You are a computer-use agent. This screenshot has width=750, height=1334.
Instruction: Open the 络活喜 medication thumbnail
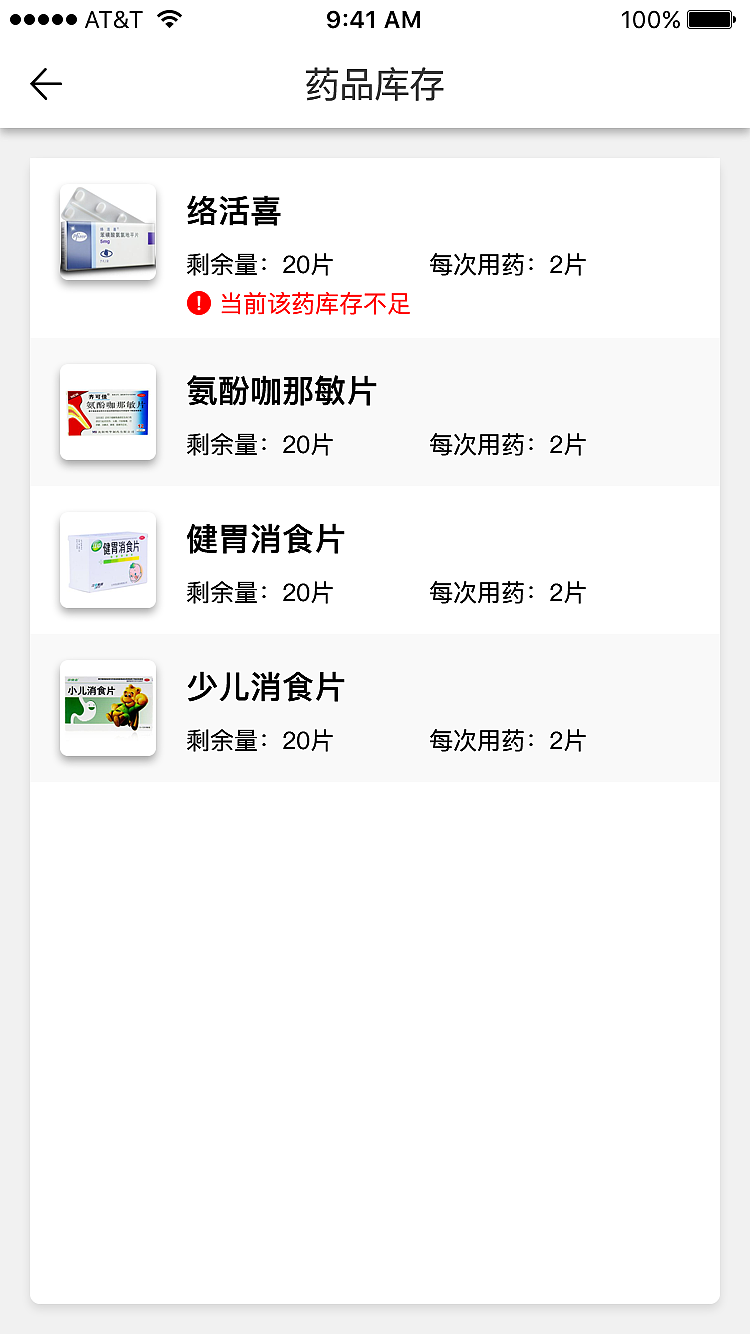107,231
